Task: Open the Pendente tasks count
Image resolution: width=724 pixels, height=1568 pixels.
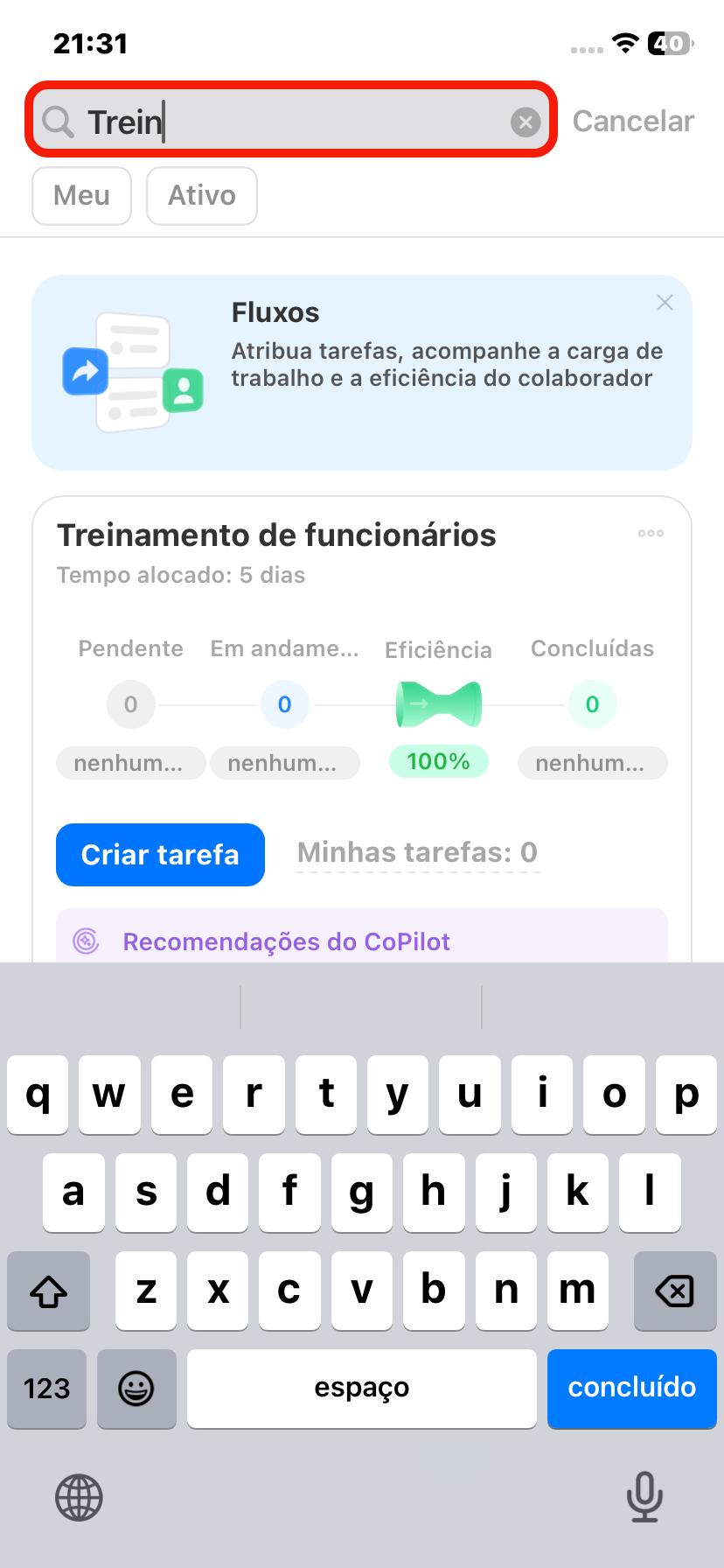Action: click(130, 704)
